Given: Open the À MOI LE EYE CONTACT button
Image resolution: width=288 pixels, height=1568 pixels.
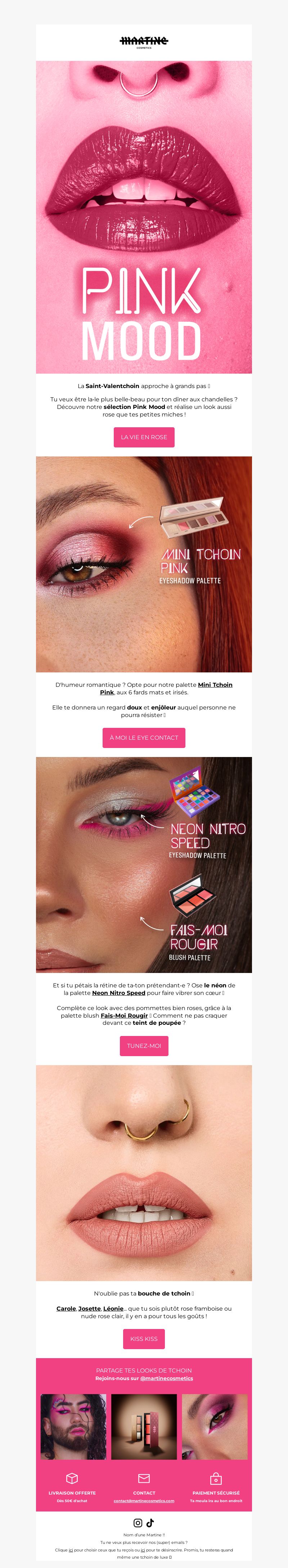Looking at the screenshot, I should [x=144, y=737].
